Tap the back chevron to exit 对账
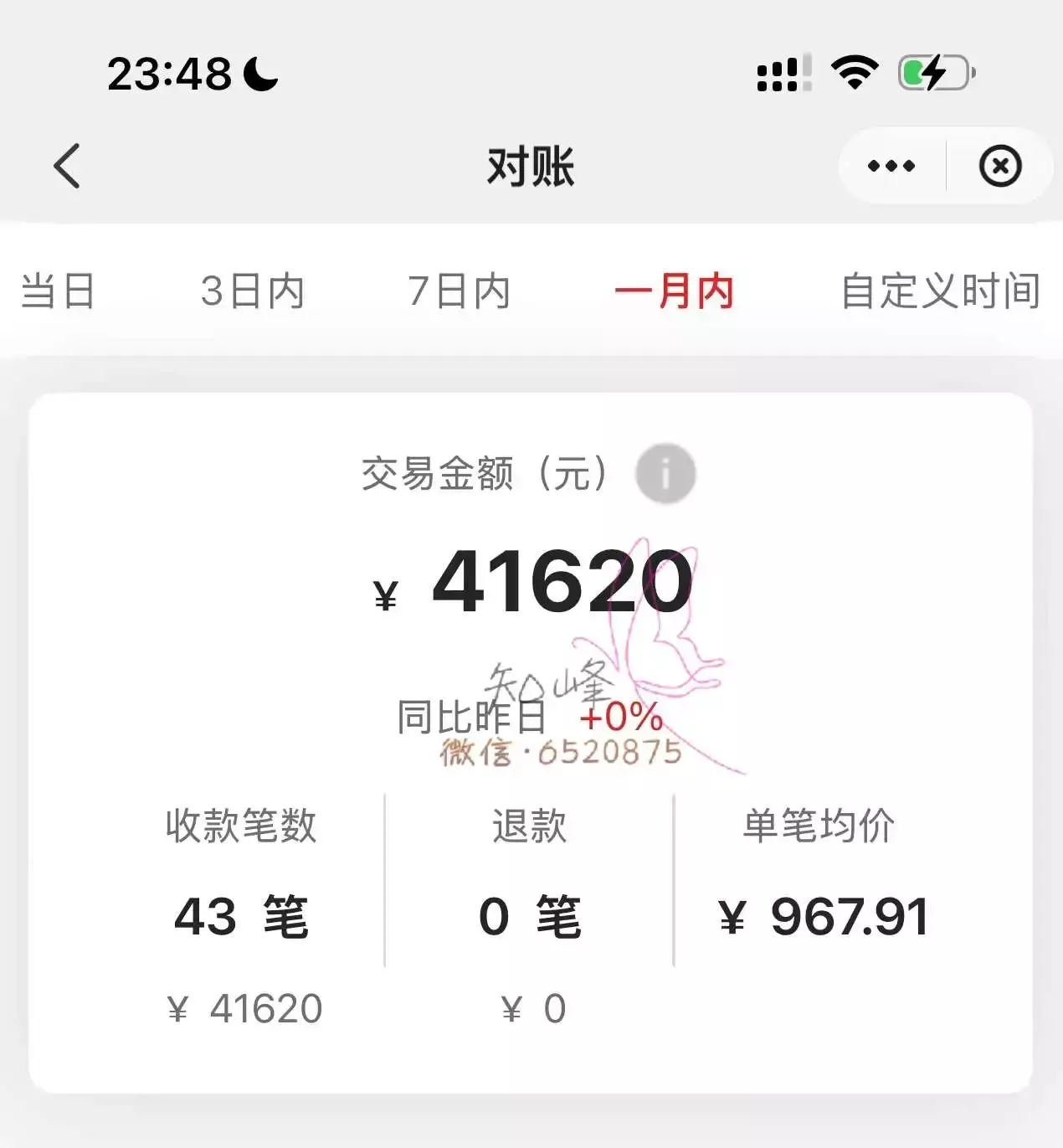 (67, 165)
